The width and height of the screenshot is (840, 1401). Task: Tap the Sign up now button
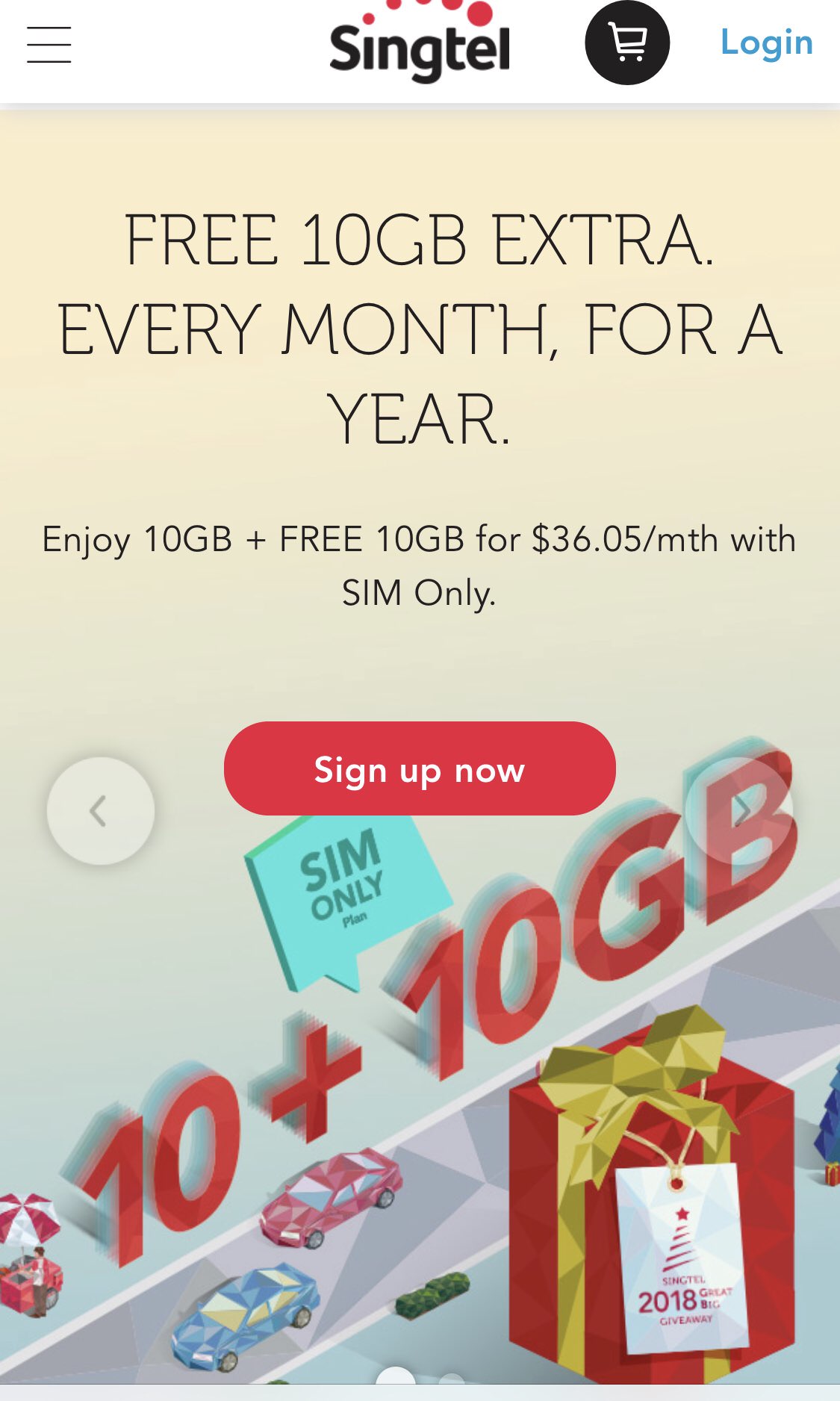tap(420, 769)
